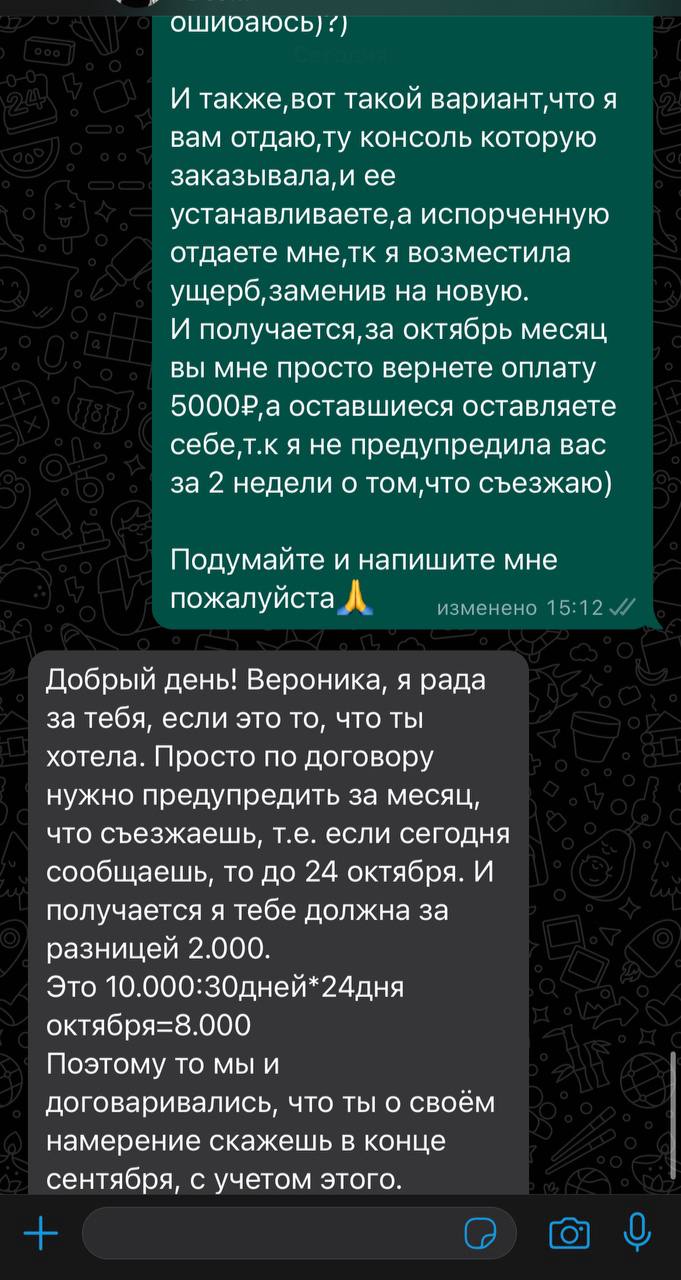Tap the microphone voice message icon
681x1280 pixels.
tap(637, 1233)
